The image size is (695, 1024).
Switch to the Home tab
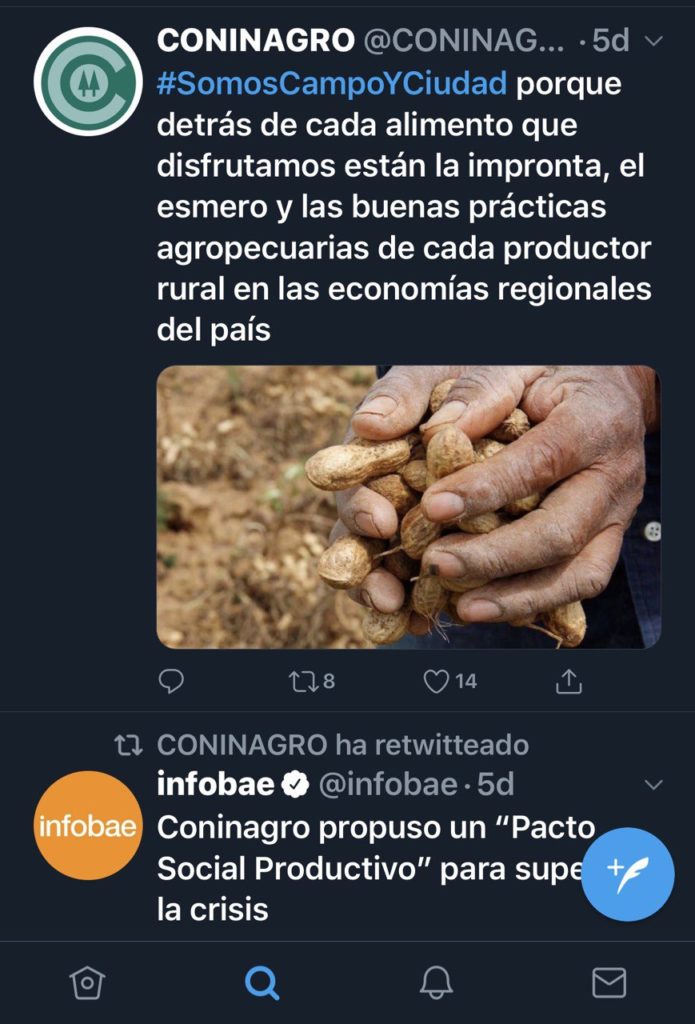tap(87, 983)
